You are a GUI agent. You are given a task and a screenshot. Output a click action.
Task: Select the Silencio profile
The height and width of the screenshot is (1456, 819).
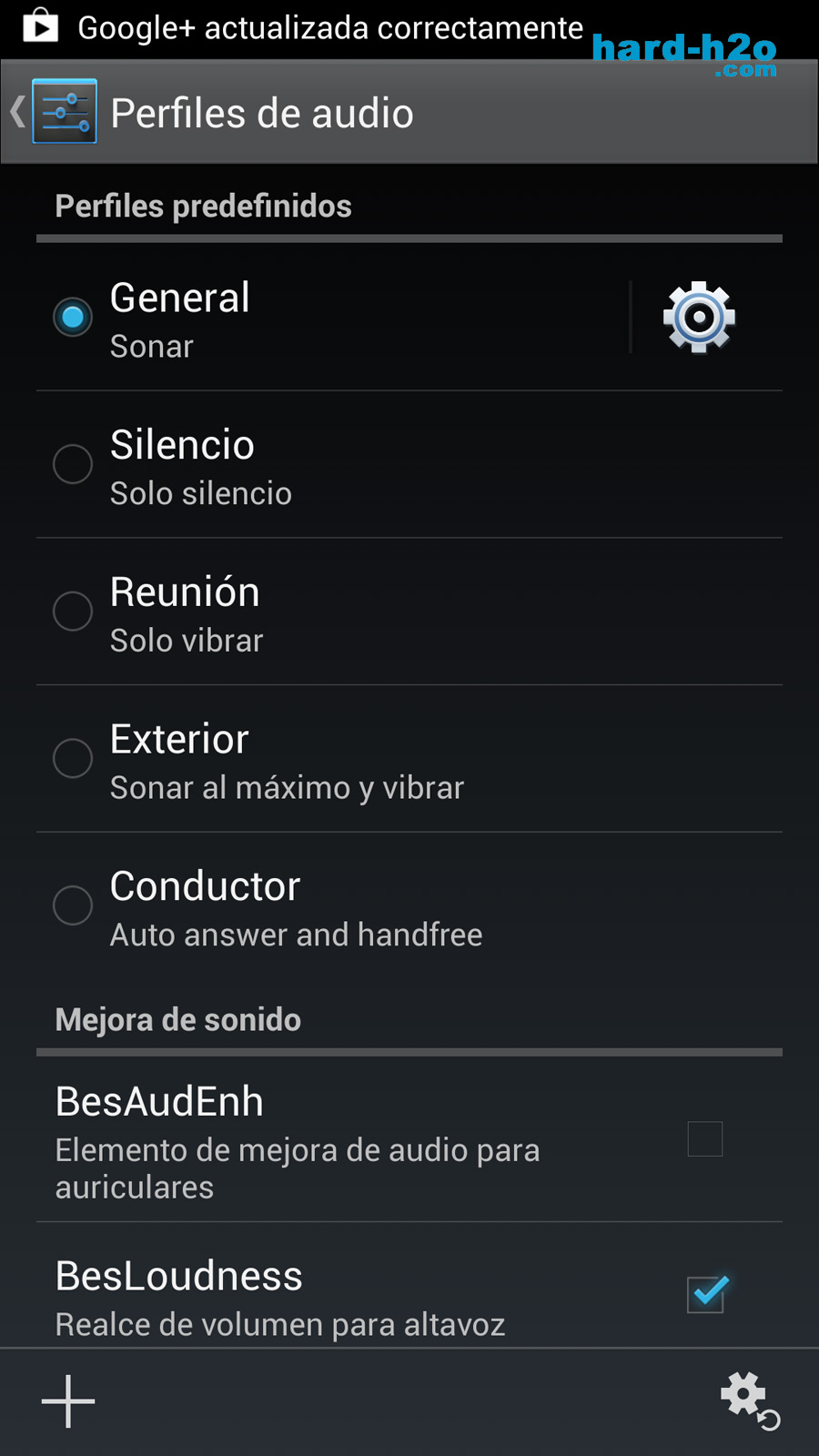click(x=409, y=465)
